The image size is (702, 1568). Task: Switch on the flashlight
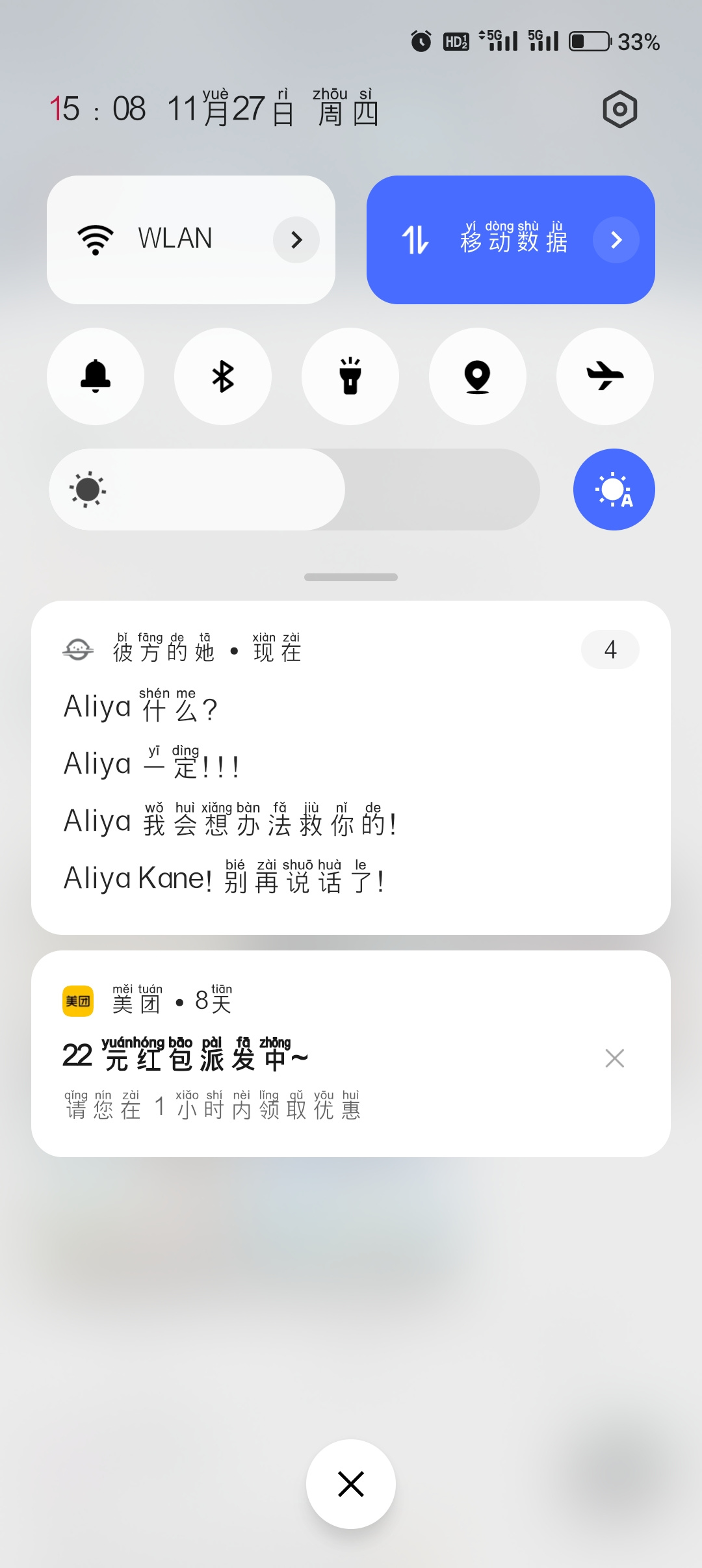pyautogui.click(x=350, y=376)
